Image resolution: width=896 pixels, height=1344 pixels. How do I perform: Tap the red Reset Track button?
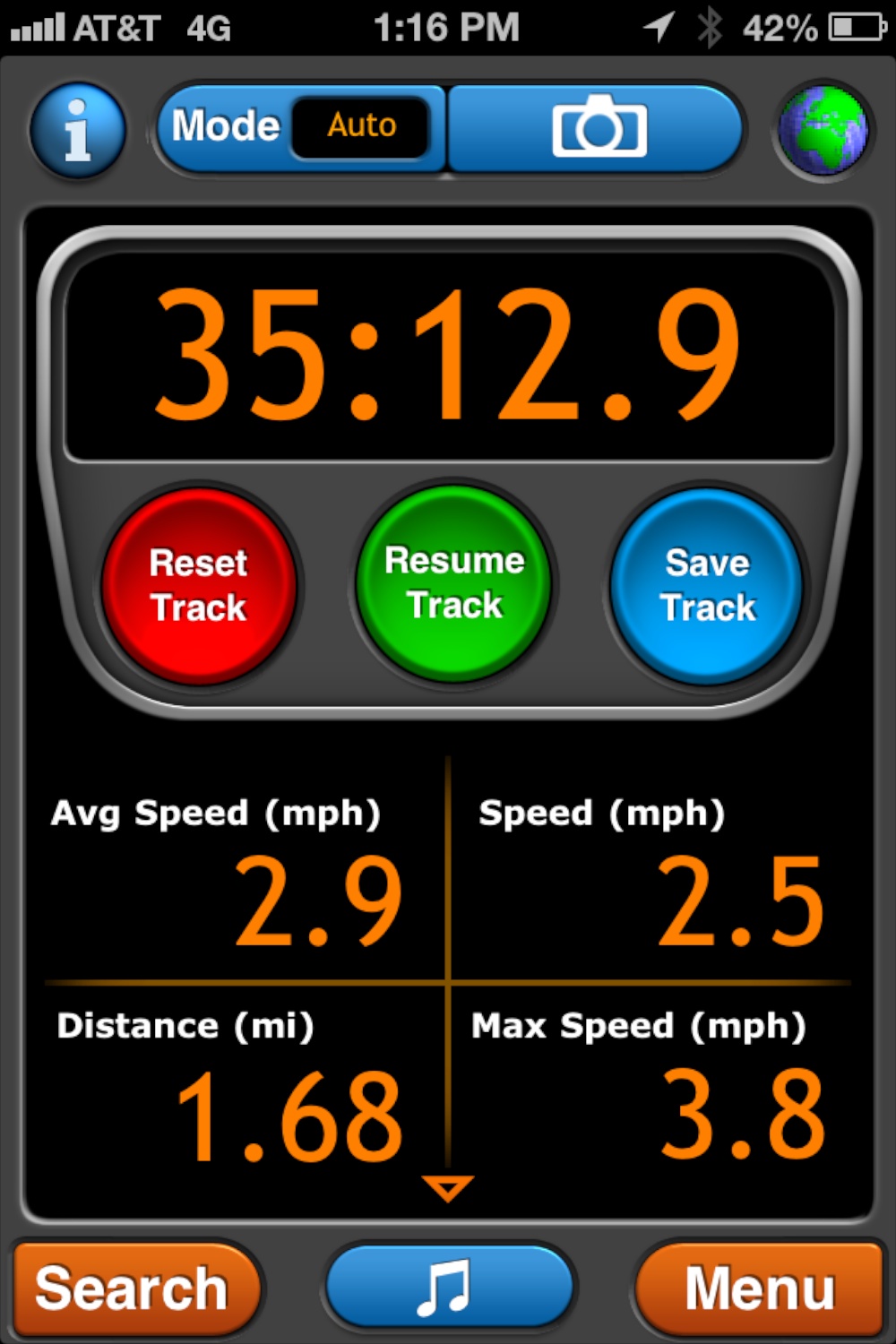[x=199, y=586]
